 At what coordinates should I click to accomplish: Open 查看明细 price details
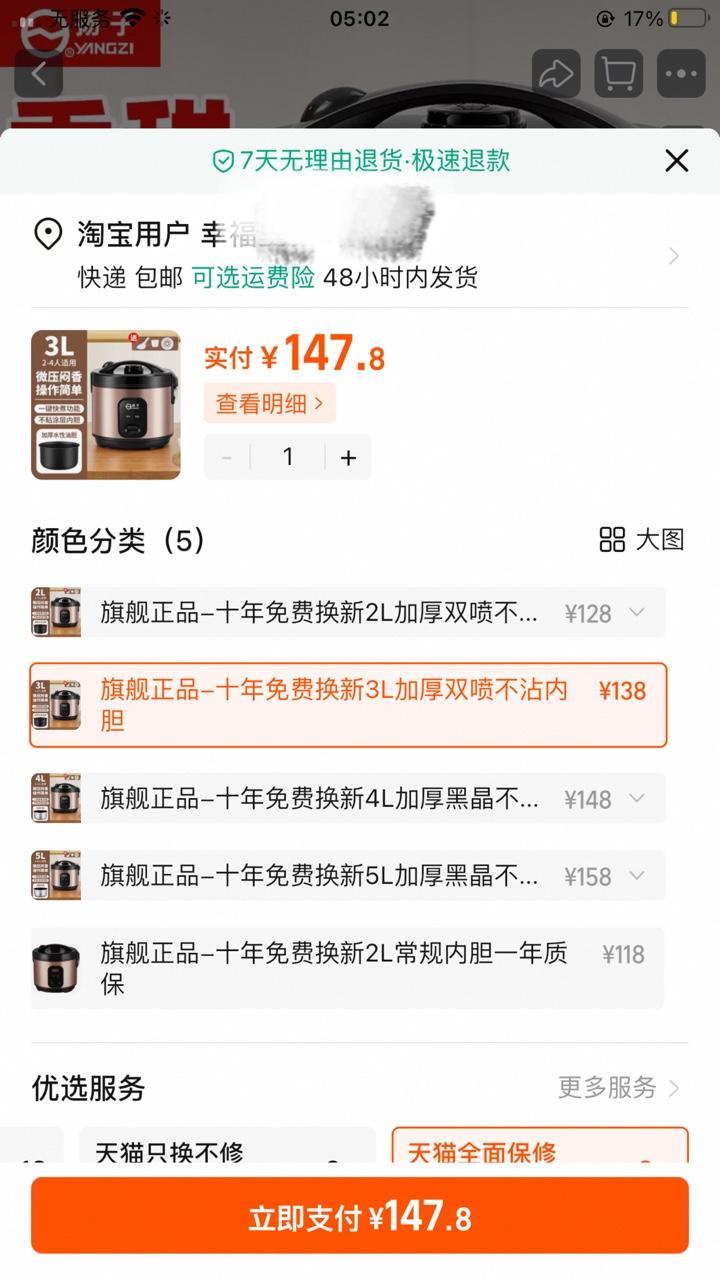click(x=269, y=403)
